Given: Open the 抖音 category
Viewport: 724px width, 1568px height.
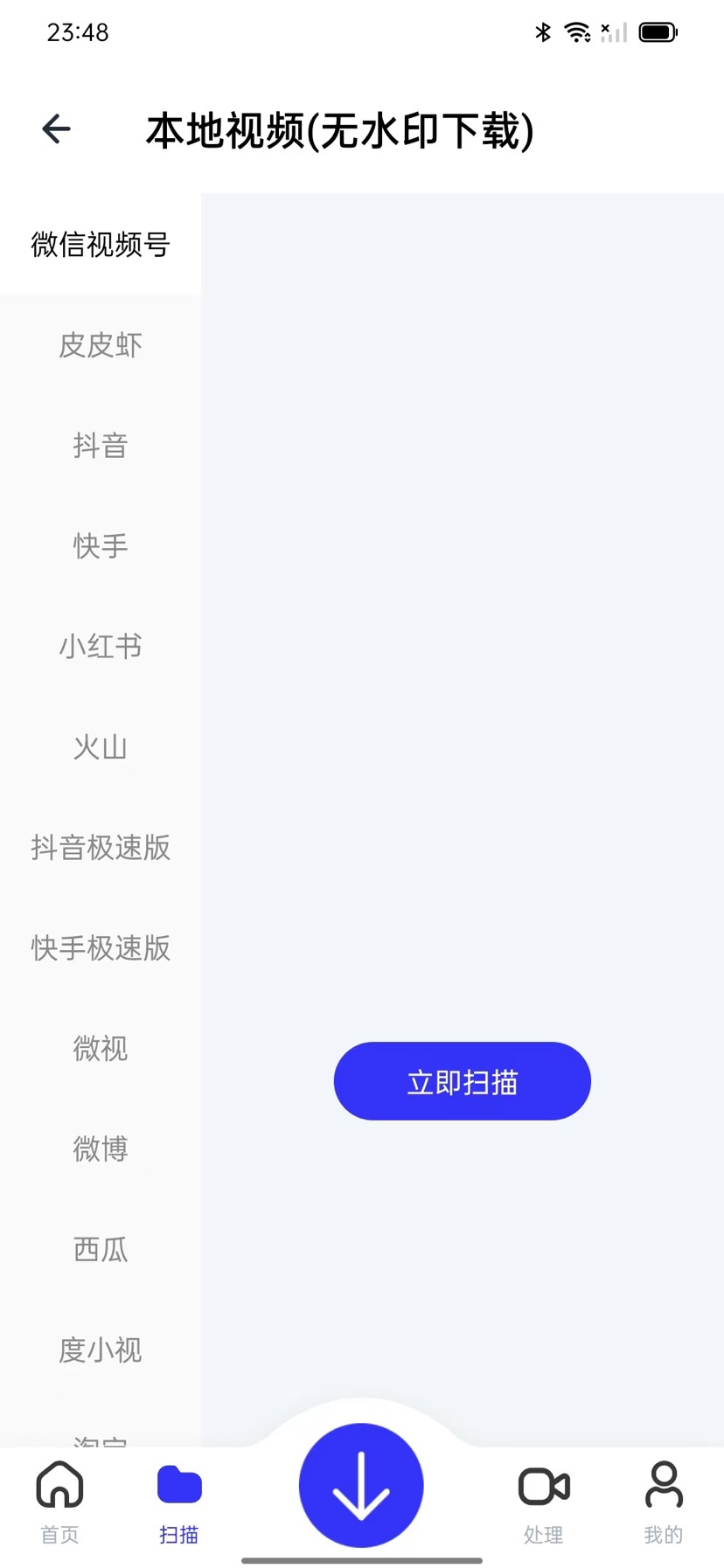Looking at the screenshot, I should [x=101, y=446].
